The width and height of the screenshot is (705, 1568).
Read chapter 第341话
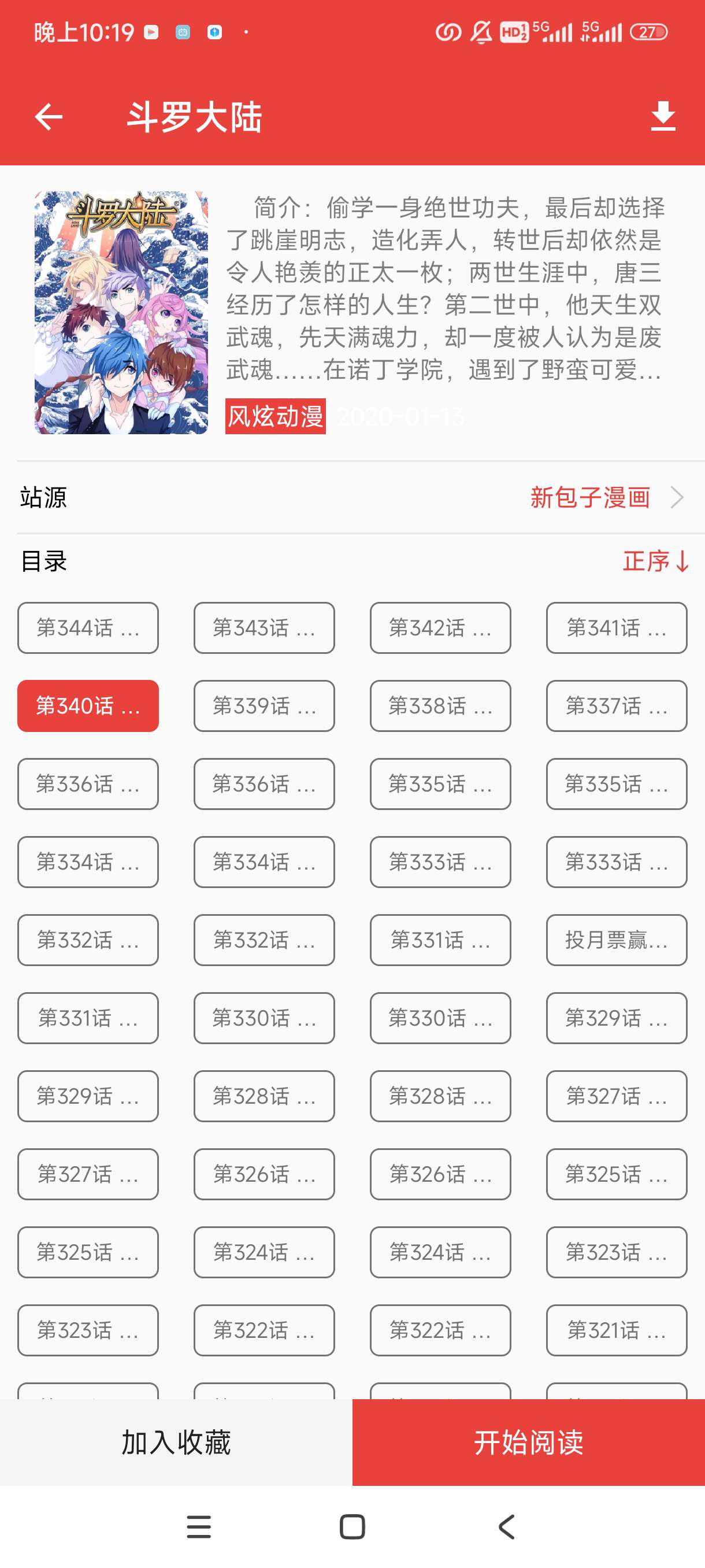[616, 627]
